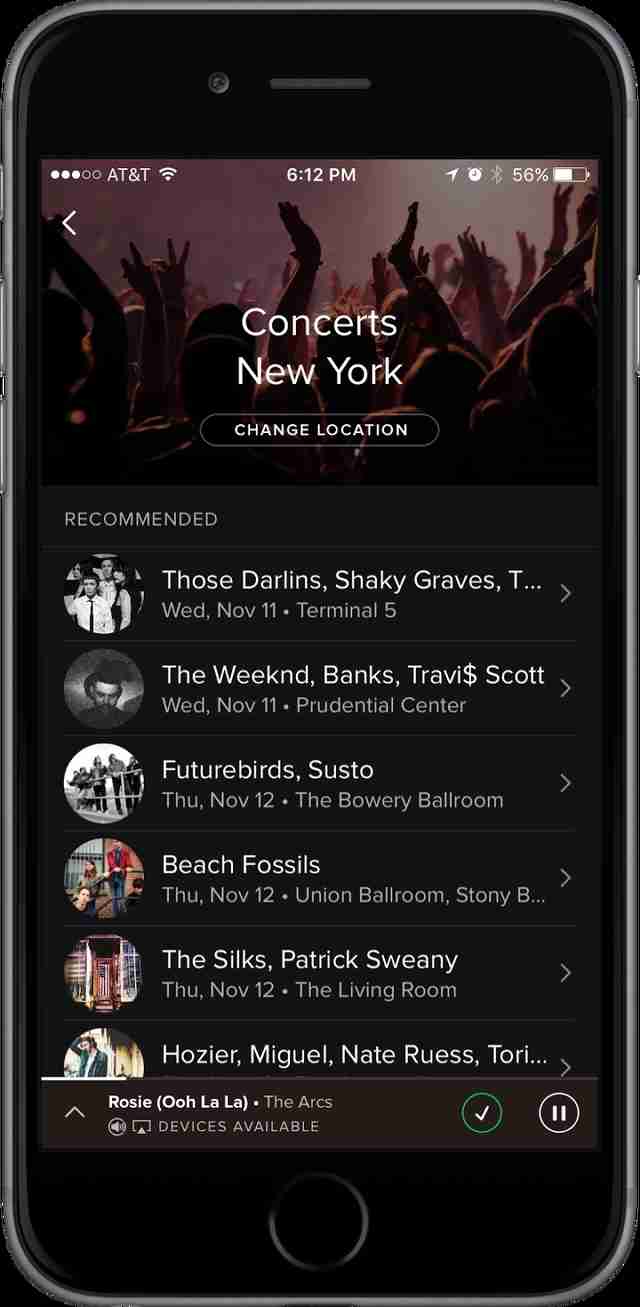Viewport: 640px width, 1307px height.
Task: Expand the now playing bar with the up arrow
Action: (x=75, y=1112)
